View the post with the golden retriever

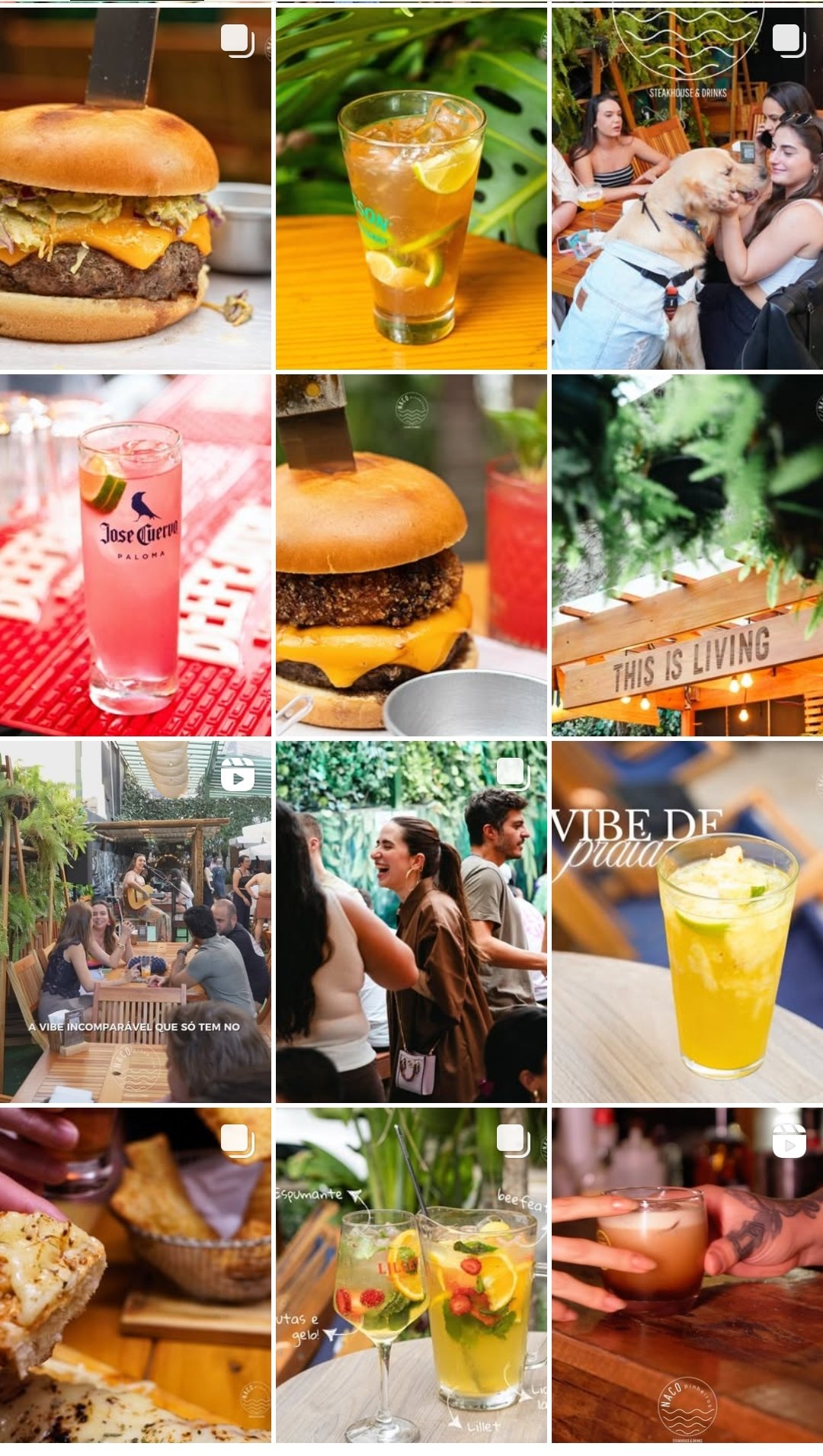[687, 188]
